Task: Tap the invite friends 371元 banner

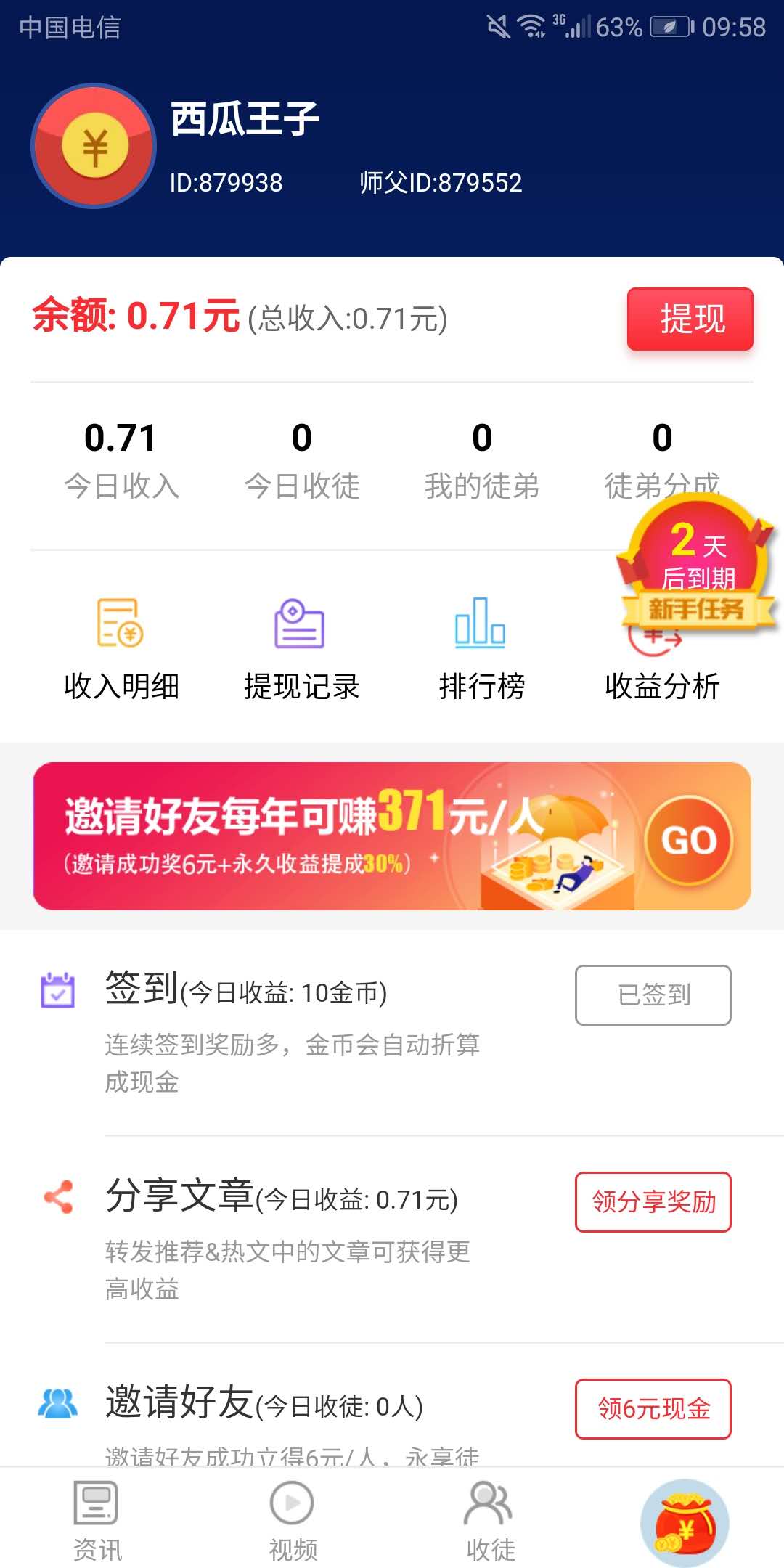Action: click(392, 836)
